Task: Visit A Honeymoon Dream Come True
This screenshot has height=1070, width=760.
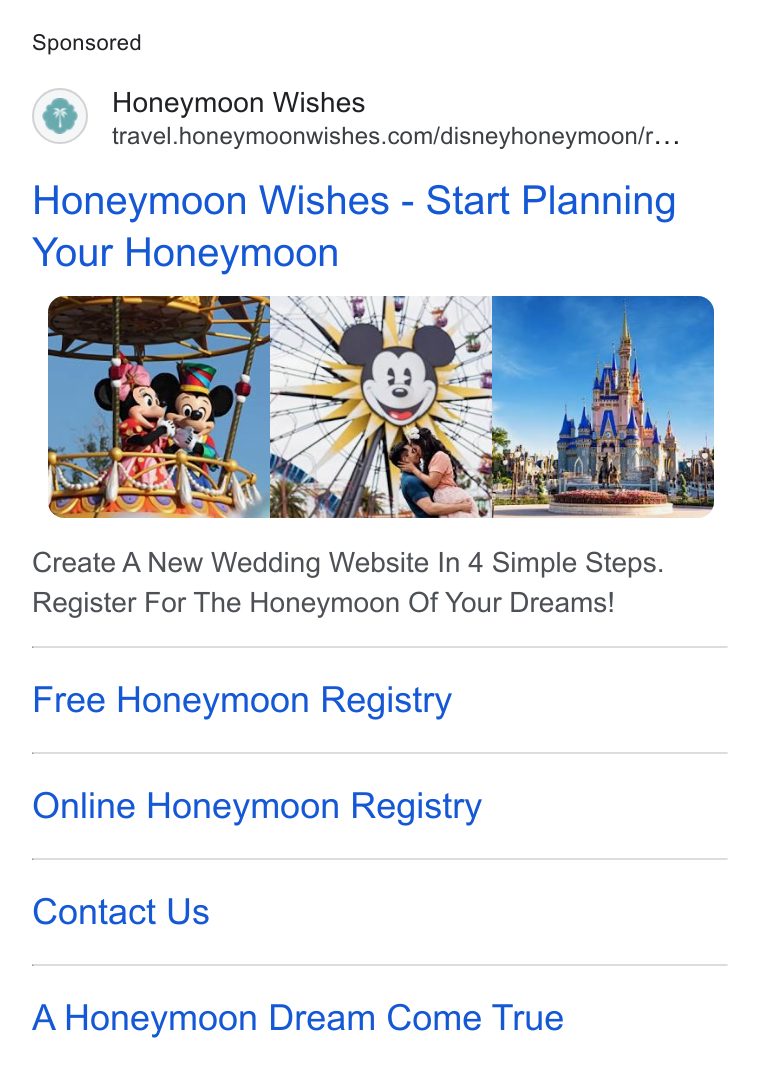Action: tap(298, 1017)
